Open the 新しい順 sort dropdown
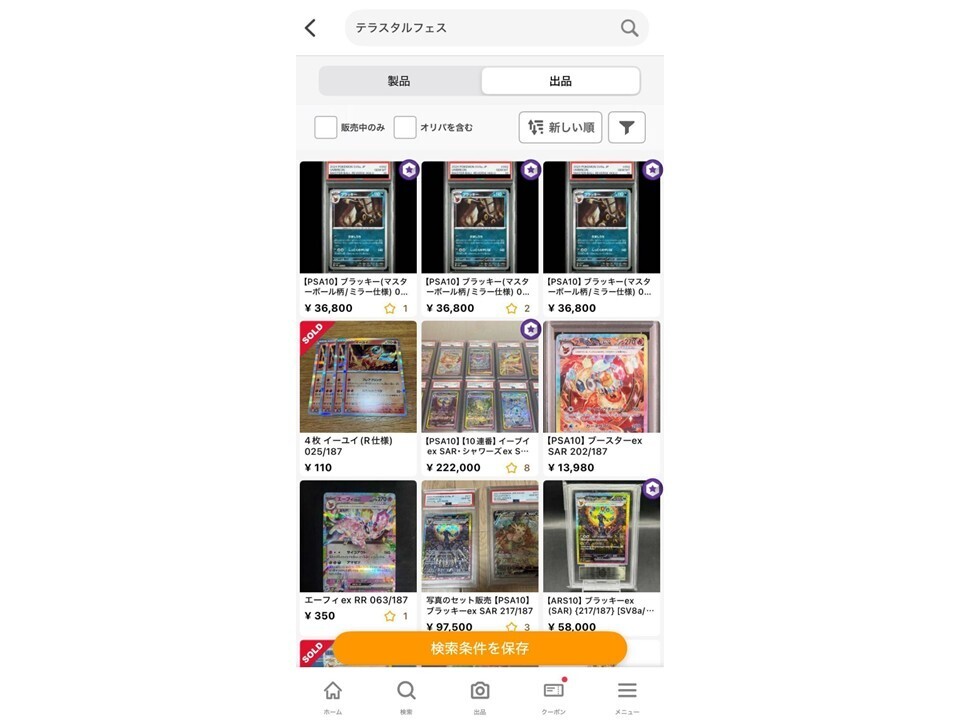960x720 pixels. [560, 127]
